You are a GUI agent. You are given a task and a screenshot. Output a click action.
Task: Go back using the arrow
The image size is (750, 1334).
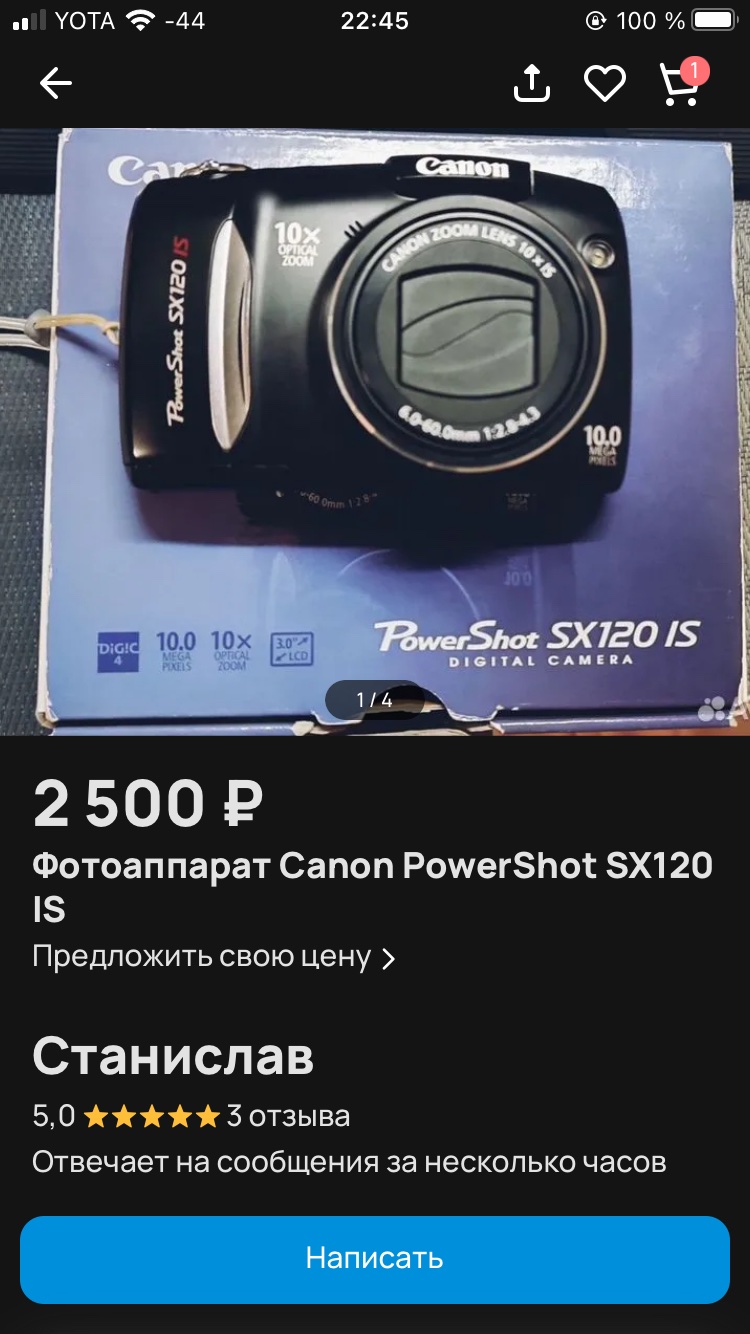coord(56,84)
